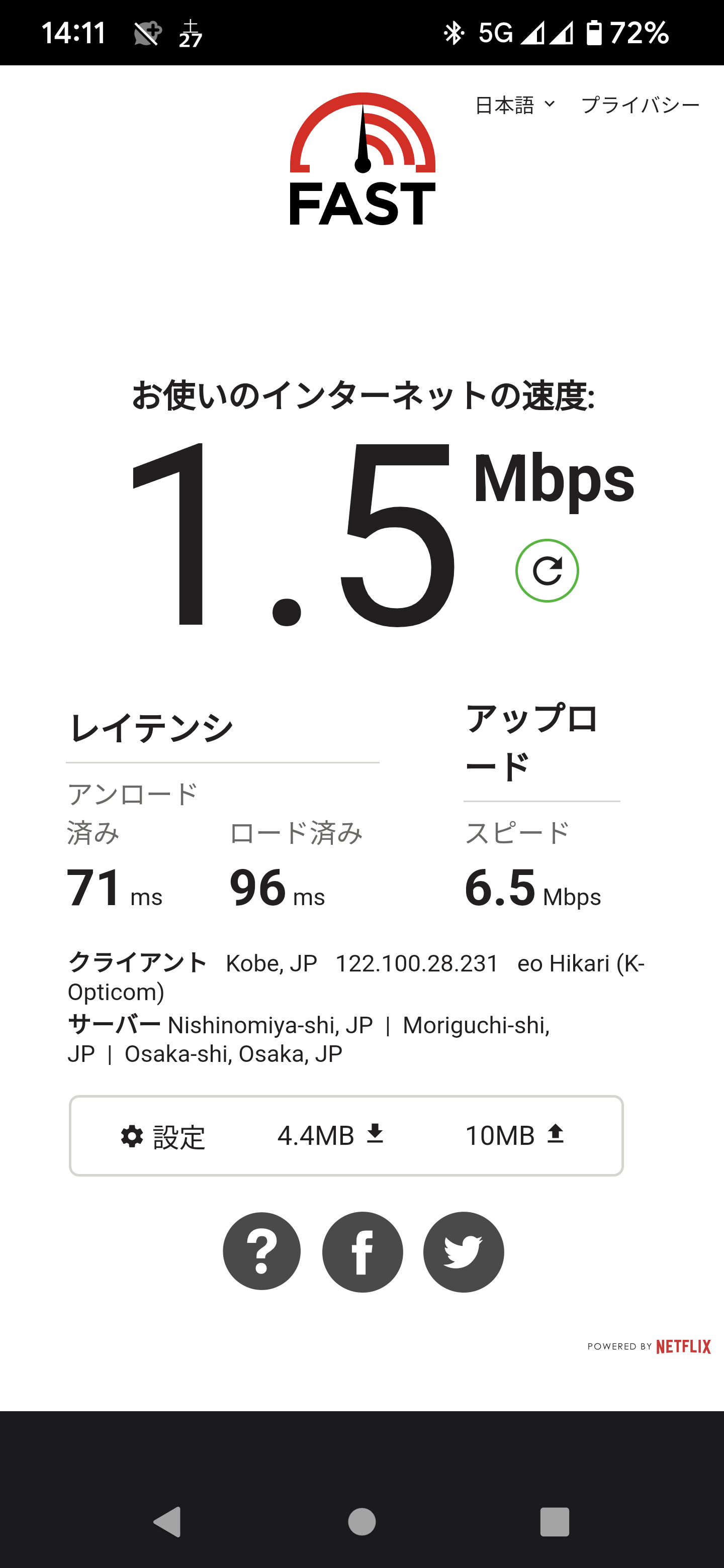Share the result on Facebook
The width and height of the screenshot is (724, 1568).
(363, 1251)
